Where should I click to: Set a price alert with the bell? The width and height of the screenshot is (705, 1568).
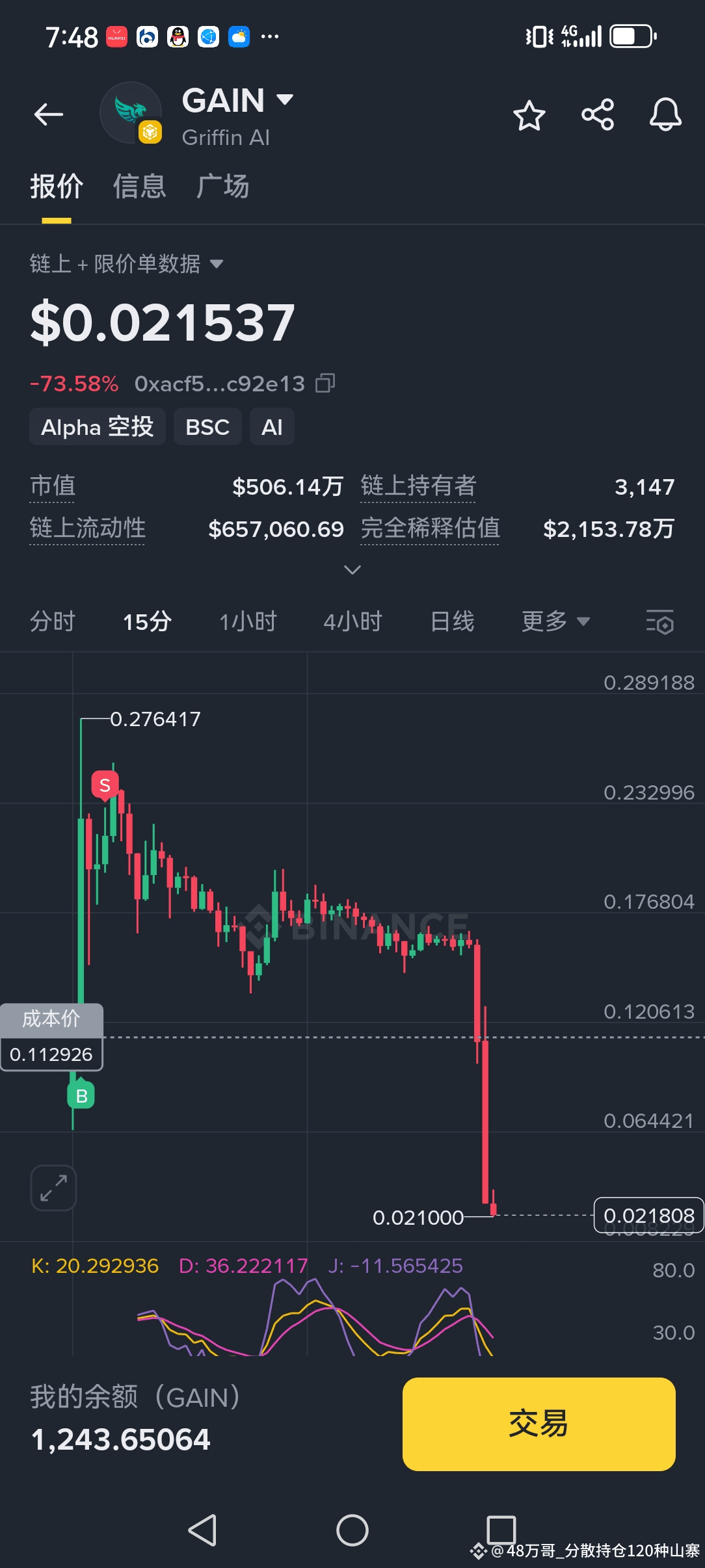[x=665, y=115]
